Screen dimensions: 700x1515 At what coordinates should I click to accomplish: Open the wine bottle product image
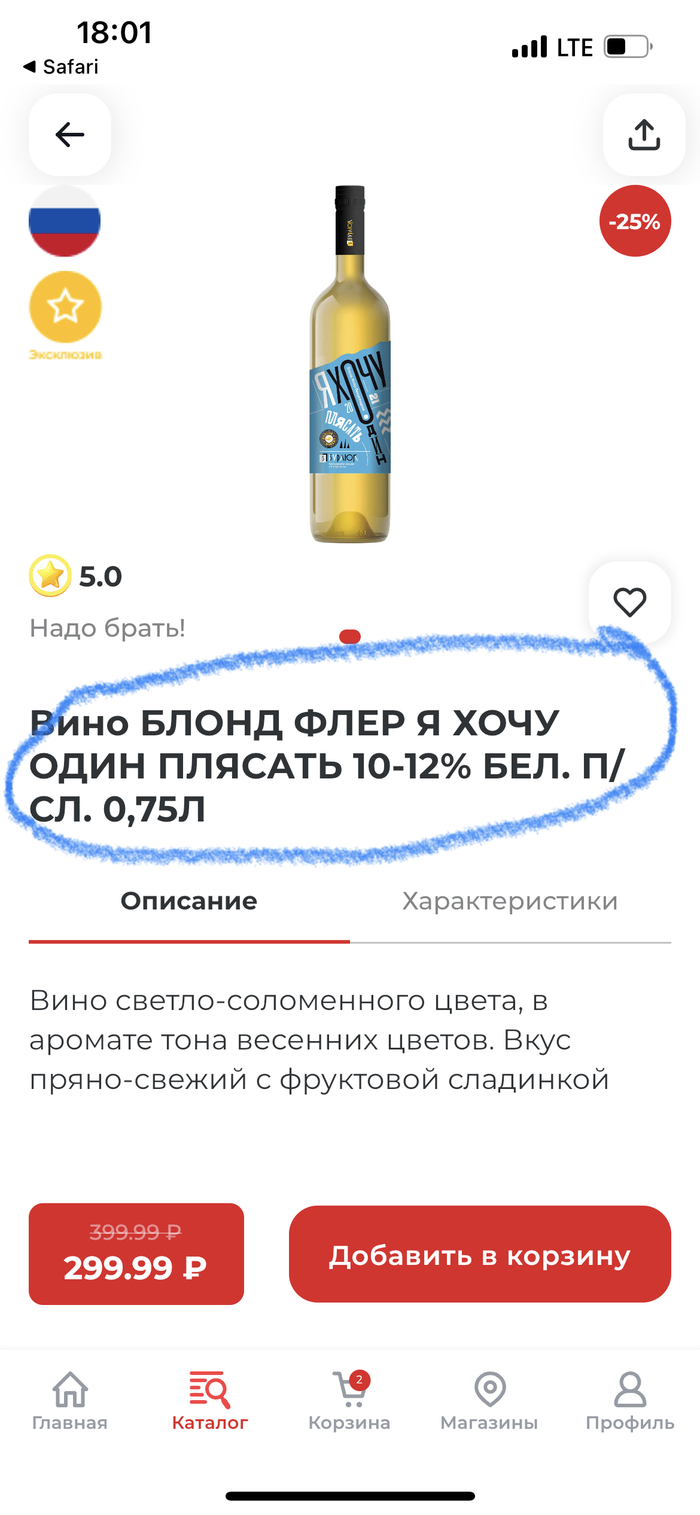349,365
